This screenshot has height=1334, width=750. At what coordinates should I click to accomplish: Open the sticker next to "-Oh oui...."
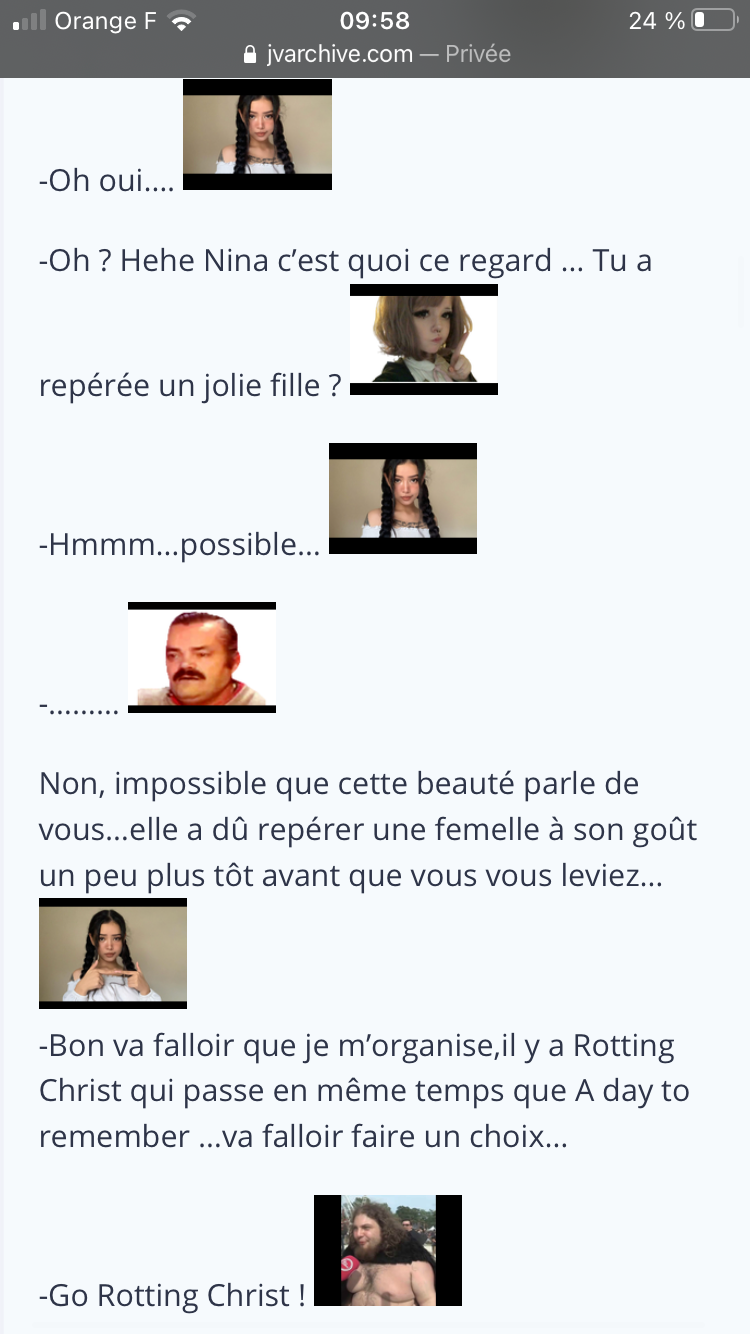point(257,135)
